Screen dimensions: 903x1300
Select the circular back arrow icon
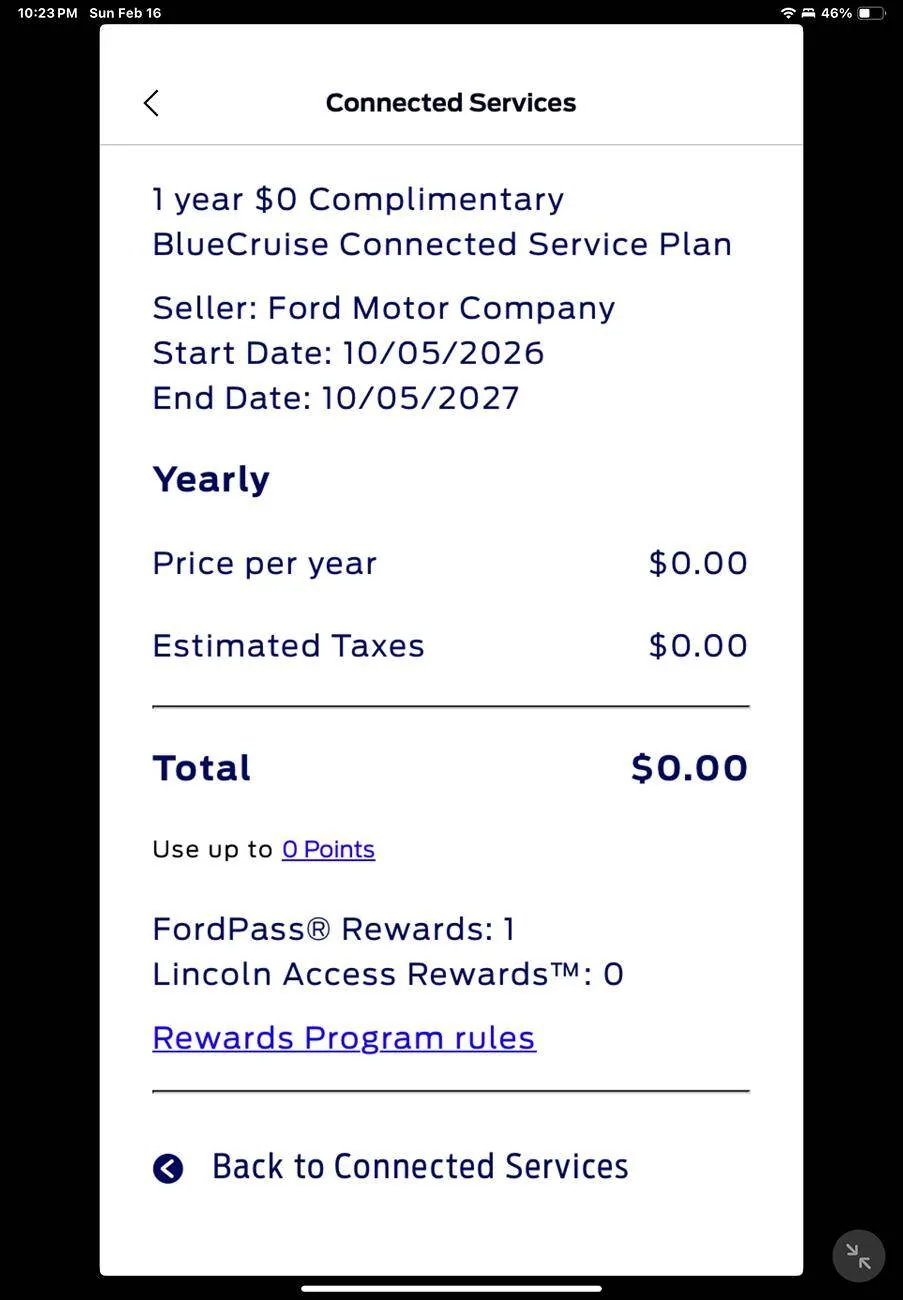pyautogui.click(x=168, y=1167)
